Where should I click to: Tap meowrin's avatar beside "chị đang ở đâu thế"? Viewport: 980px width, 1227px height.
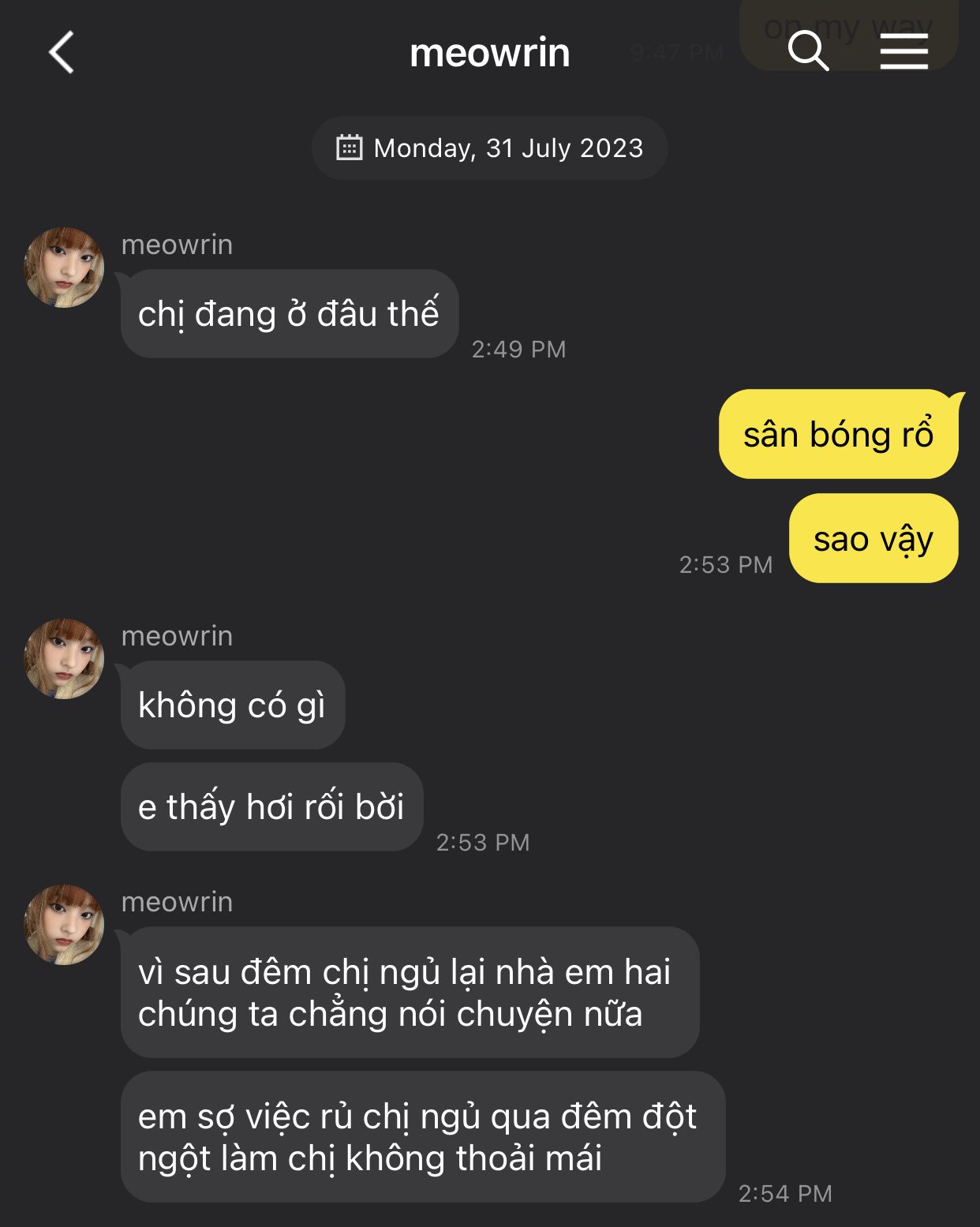65,267
